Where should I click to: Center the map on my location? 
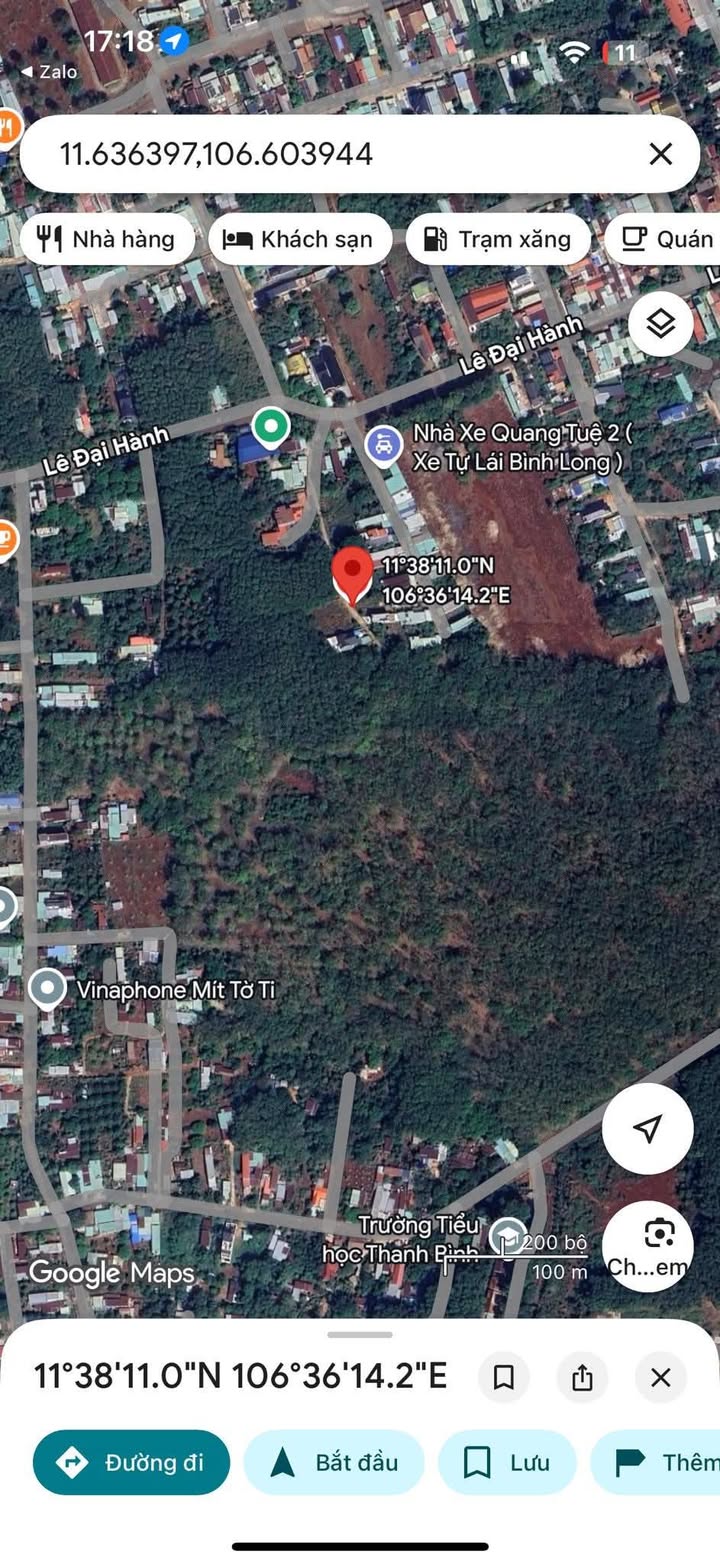pyautogui.click(x=647, y=1128)
